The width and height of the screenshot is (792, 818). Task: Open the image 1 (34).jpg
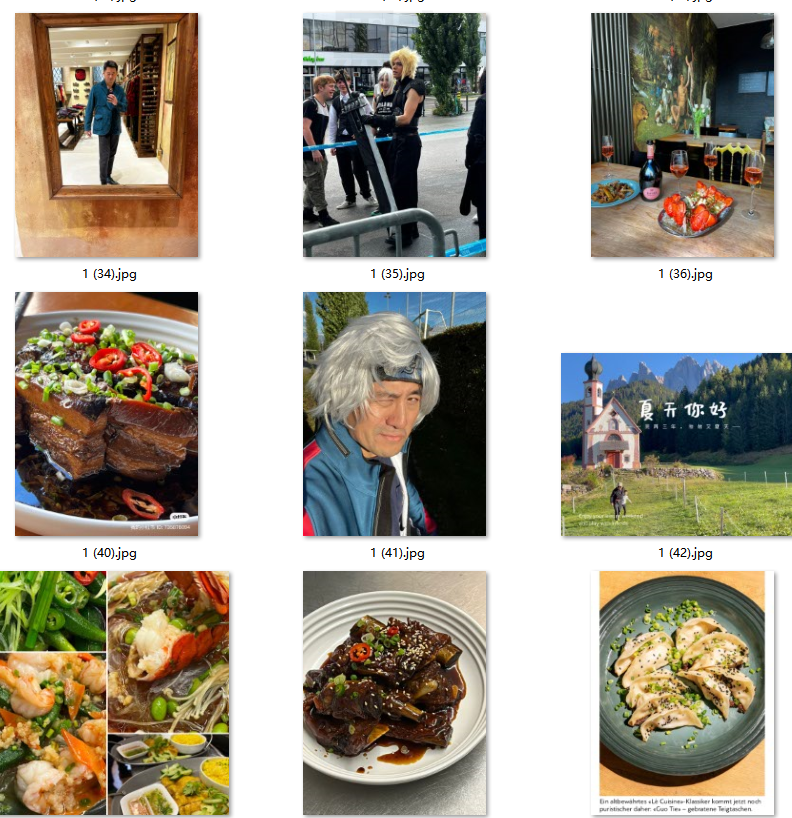coord(106,135)
